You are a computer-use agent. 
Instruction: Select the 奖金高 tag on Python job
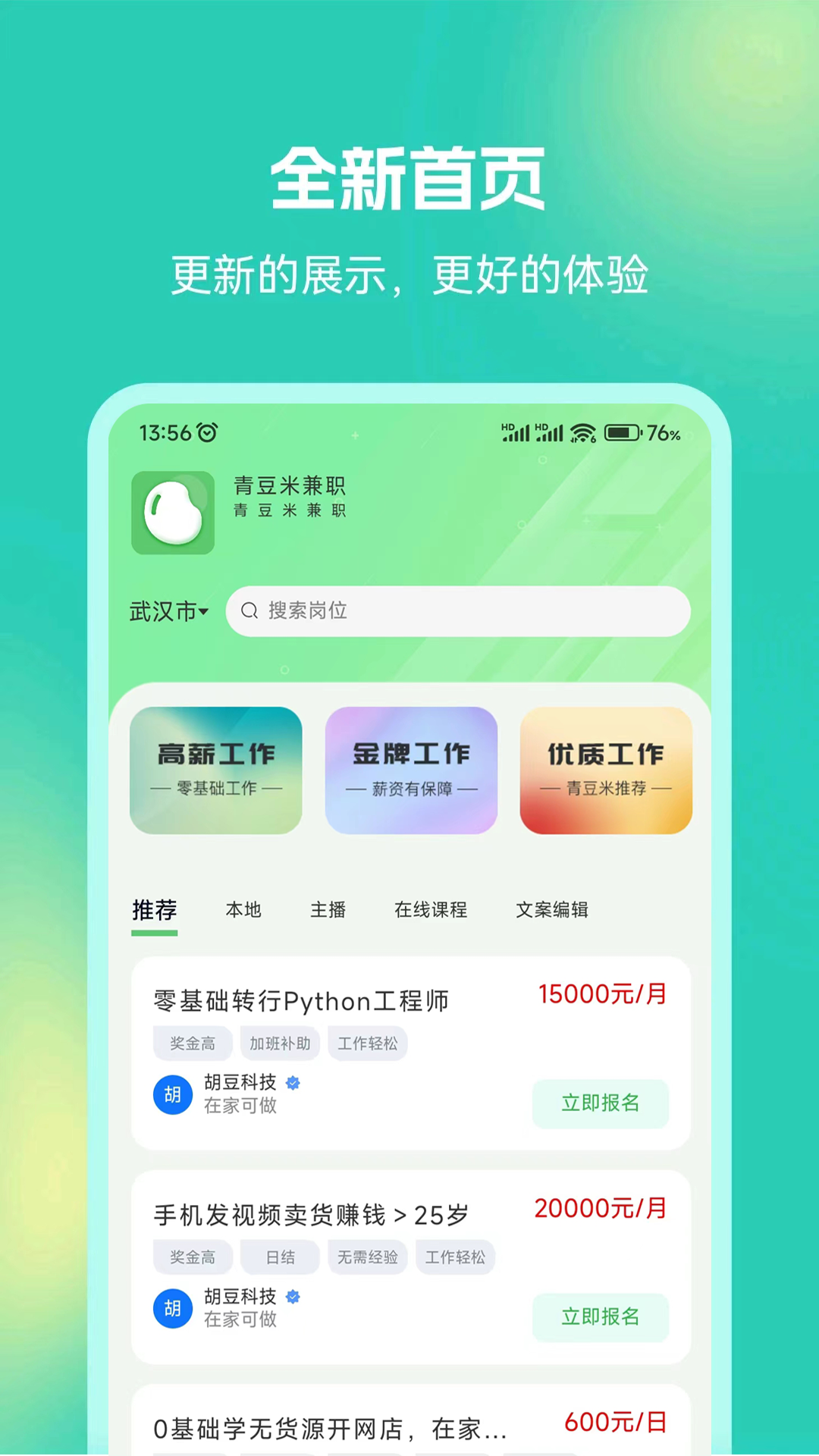[x=192, y=1043]
